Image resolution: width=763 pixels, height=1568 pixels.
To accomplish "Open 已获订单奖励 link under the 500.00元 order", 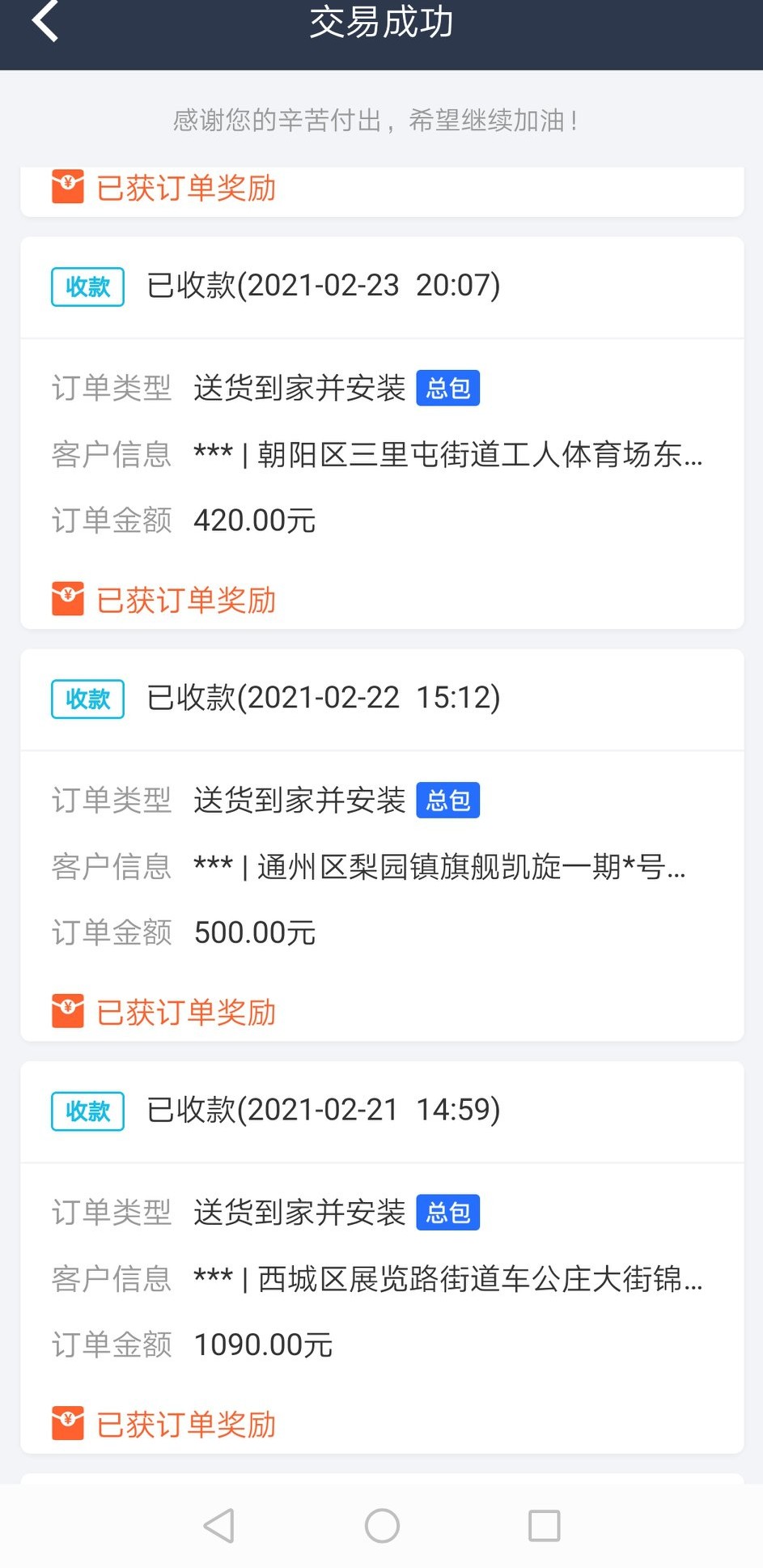I will 185,1012.
